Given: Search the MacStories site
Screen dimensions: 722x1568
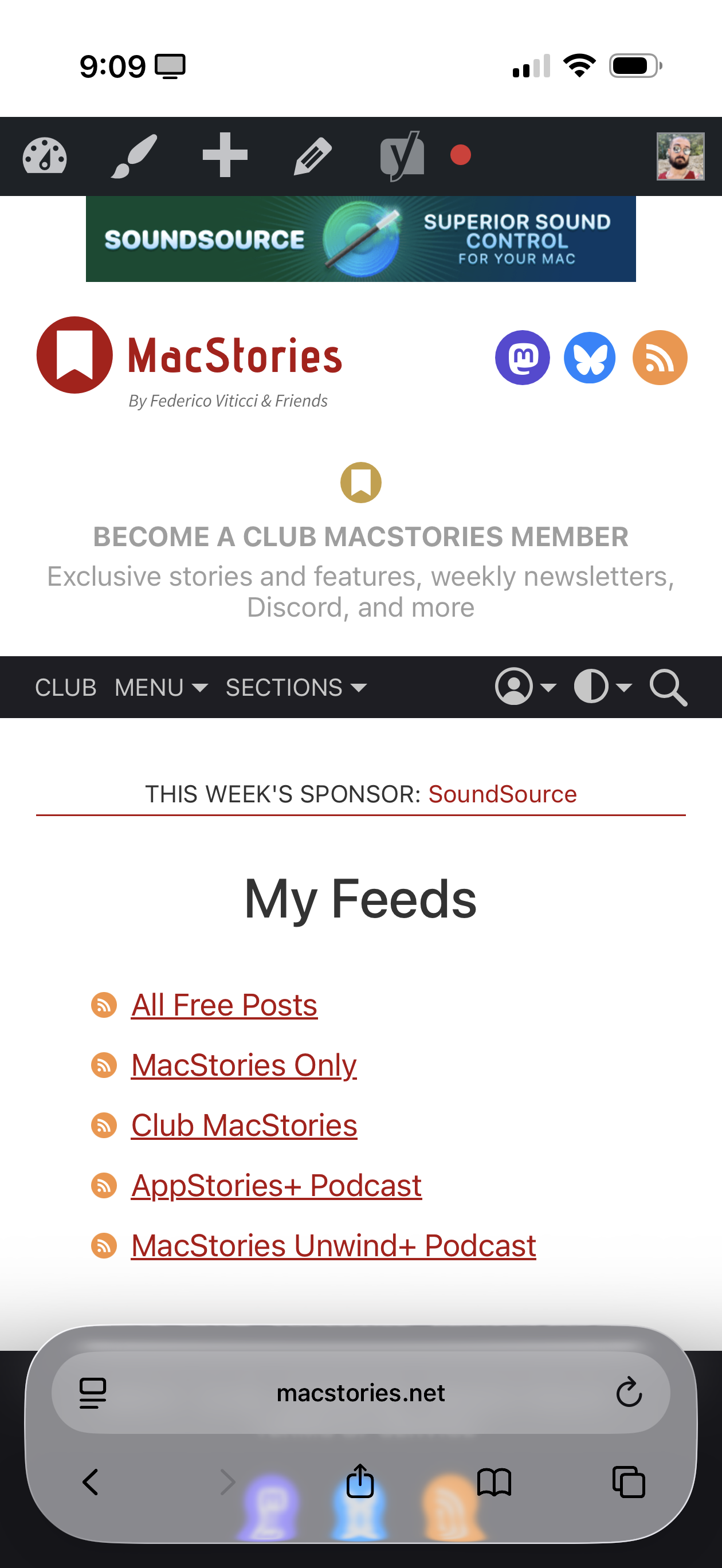Looking at the screenshot, I should [x=668, y=688].
